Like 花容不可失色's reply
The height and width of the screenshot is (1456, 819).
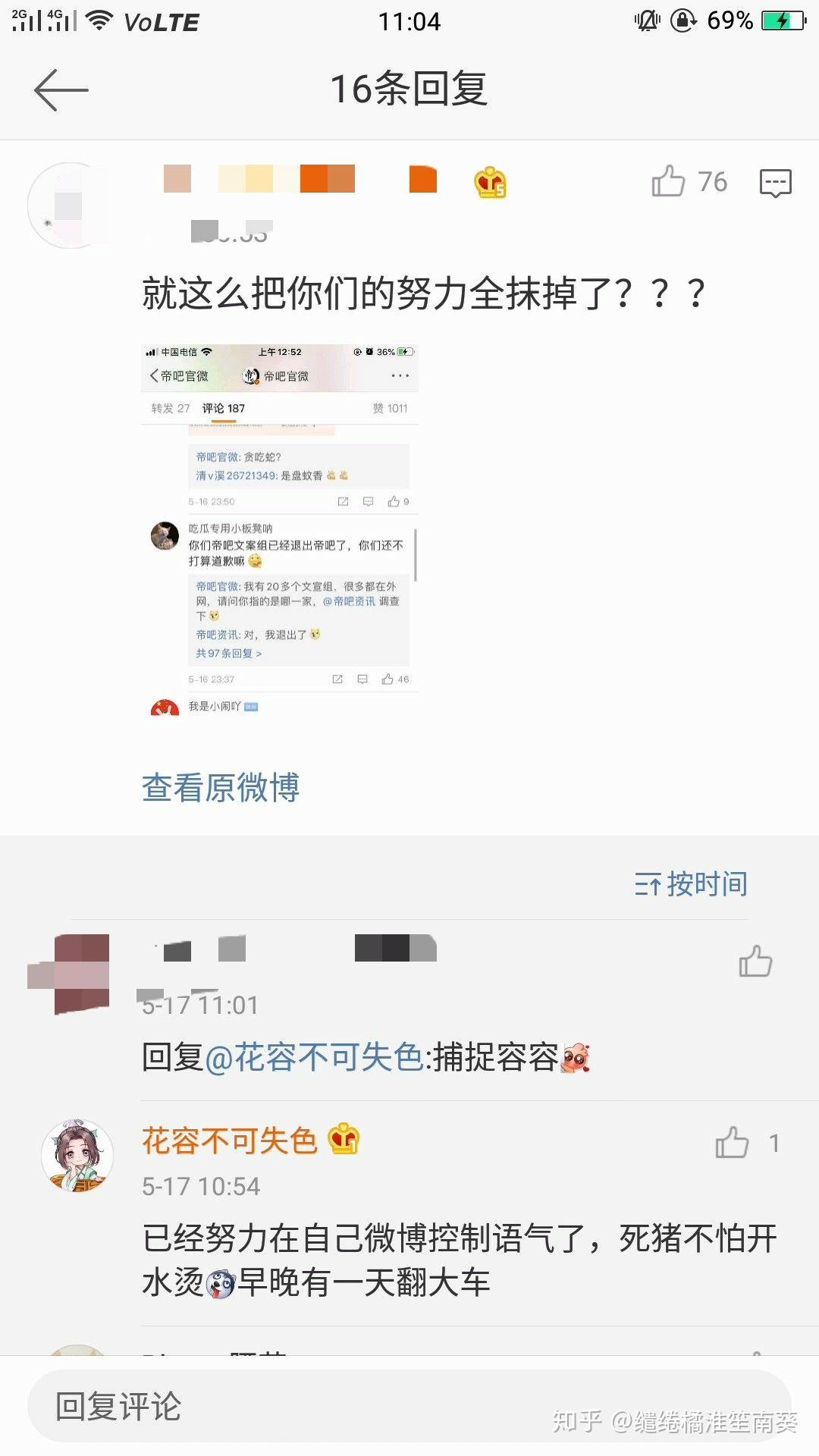coord(733,1143)
